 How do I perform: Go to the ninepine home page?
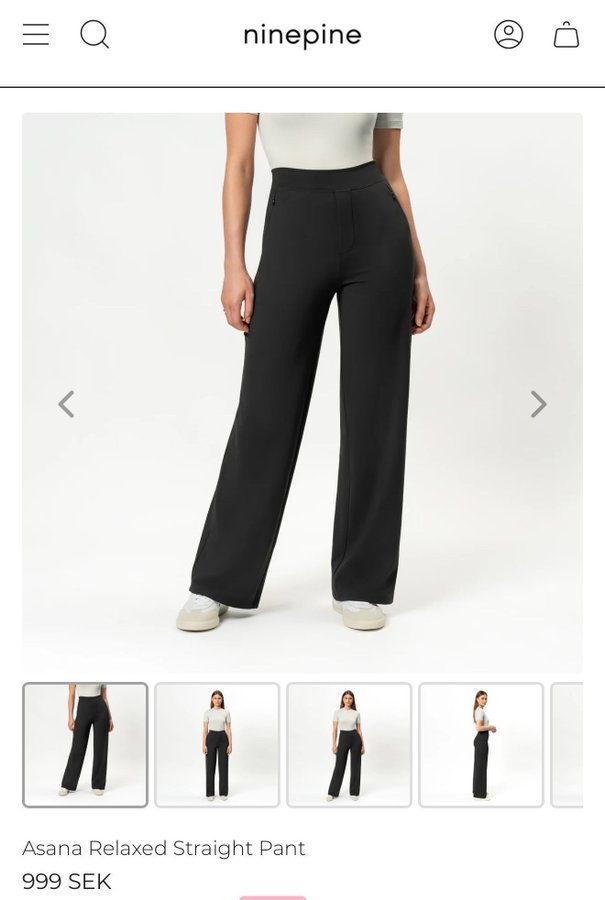[x=302, y=36]
